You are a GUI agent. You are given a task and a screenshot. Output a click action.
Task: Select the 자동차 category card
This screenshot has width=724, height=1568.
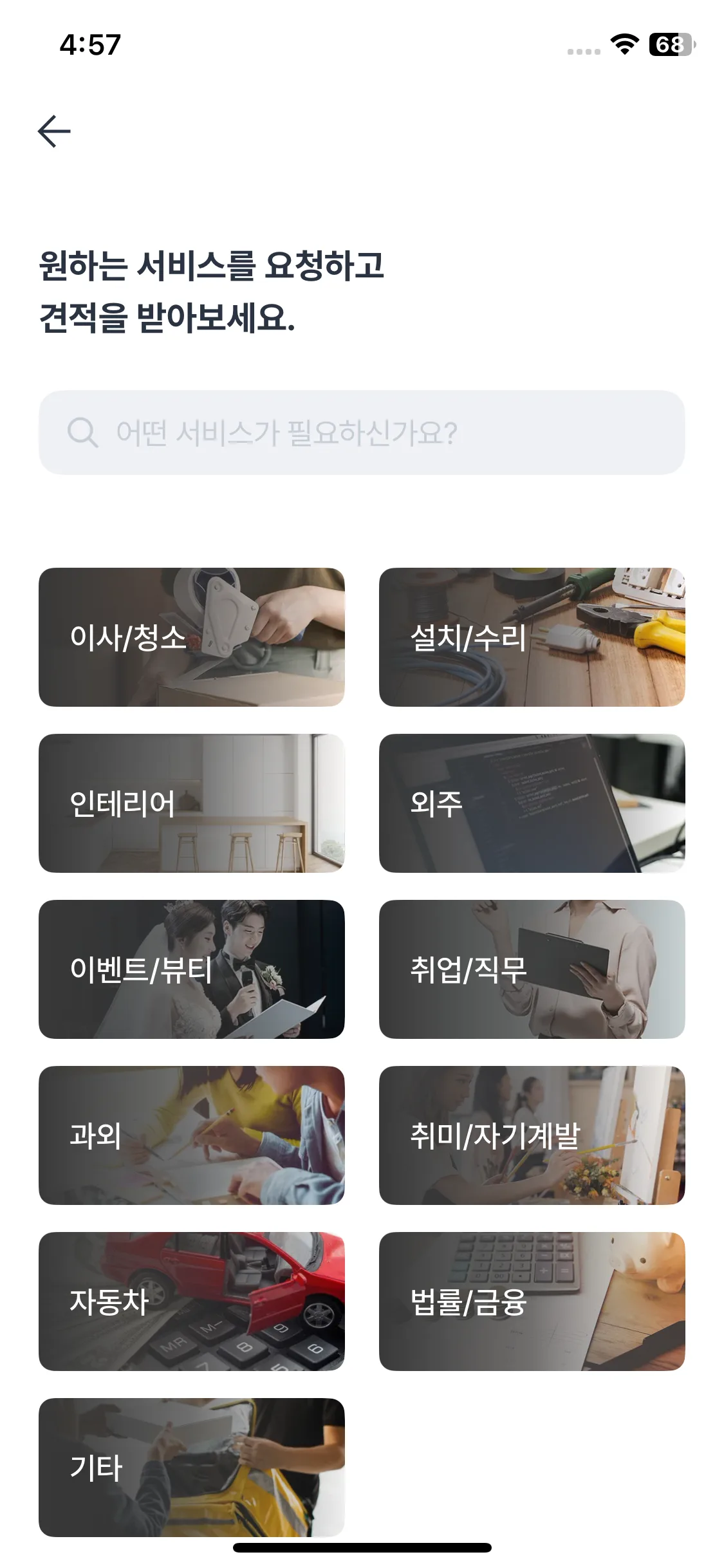point(192,1302)
